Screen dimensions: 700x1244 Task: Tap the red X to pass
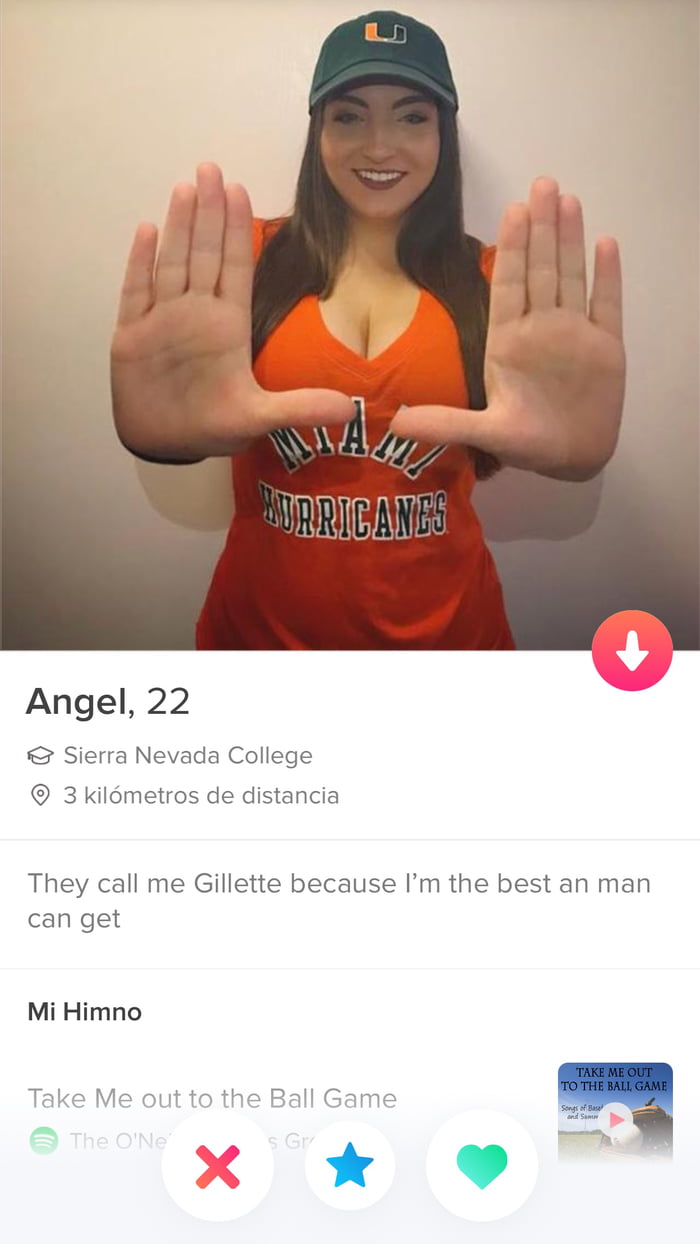[217, 1166]
